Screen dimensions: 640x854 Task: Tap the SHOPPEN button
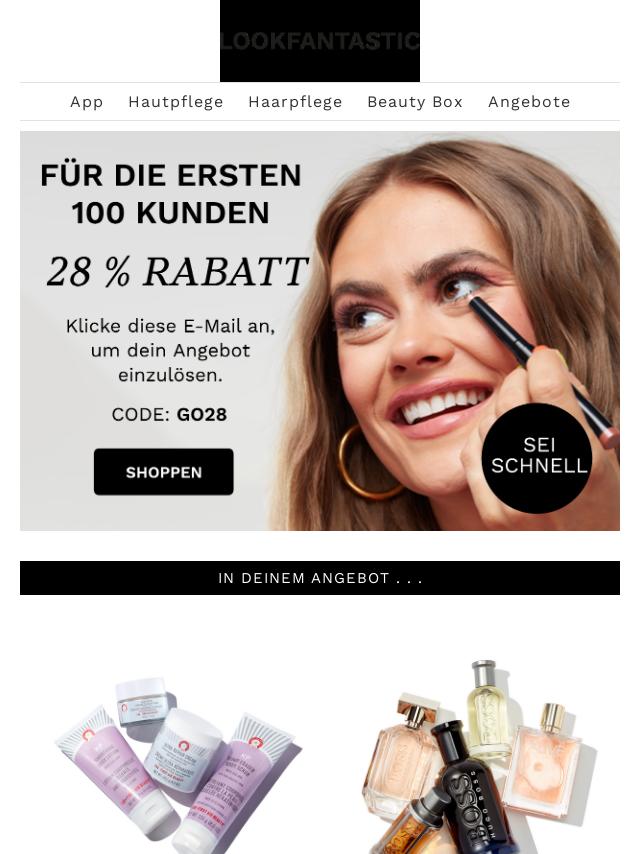pyautogui.click(x=164, y=472)
